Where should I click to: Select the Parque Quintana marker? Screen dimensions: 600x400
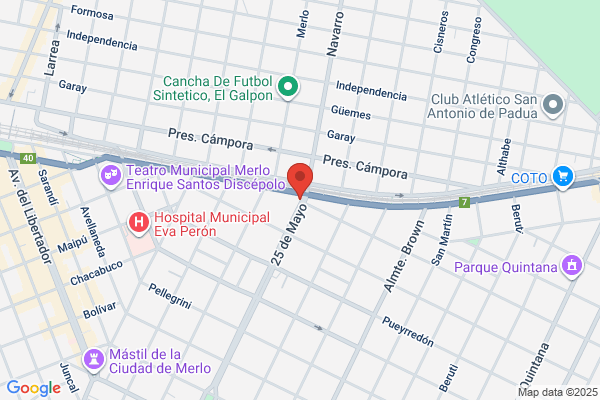[x=572, y=267]
